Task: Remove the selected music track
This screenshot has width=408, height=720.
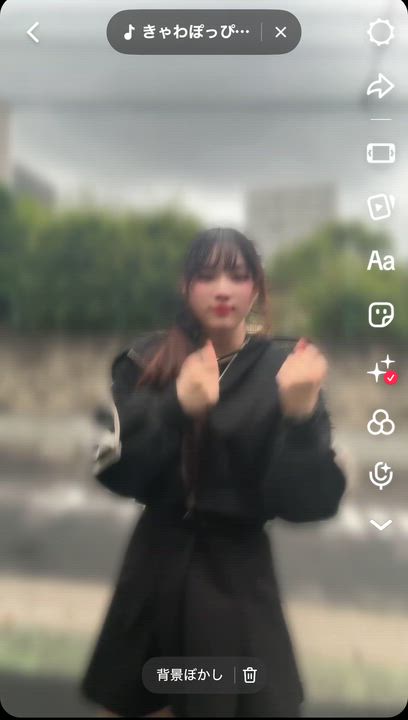Action: tap(281, 32)
